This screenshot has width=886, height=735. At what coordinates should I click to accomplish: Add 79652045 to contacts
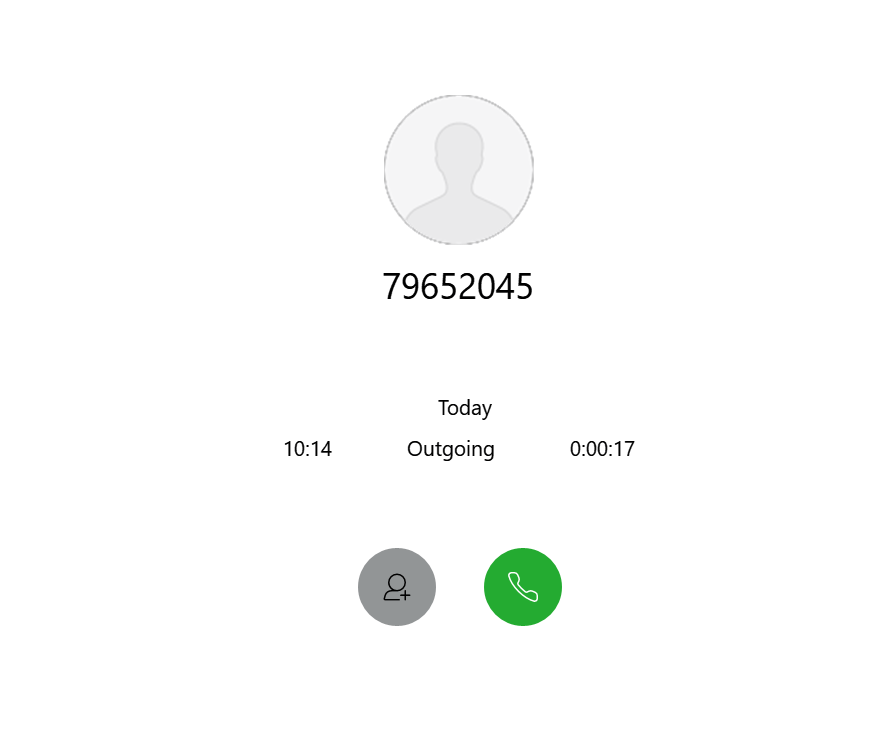(x=397, y=587)
